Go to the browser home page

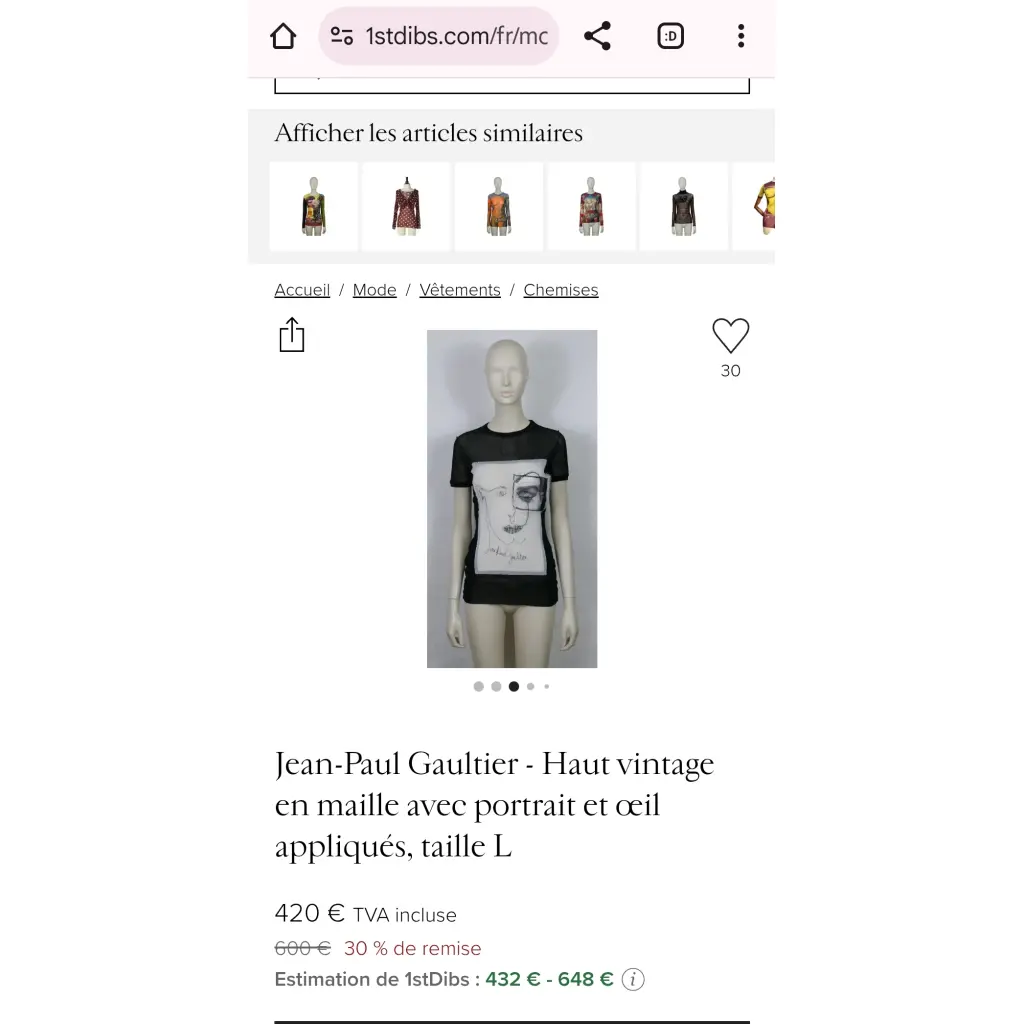284,37
